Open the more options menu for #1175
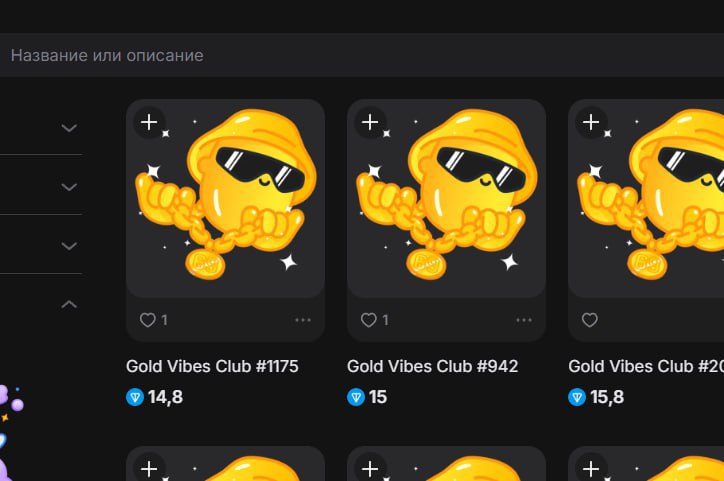 tap(303, 320)
